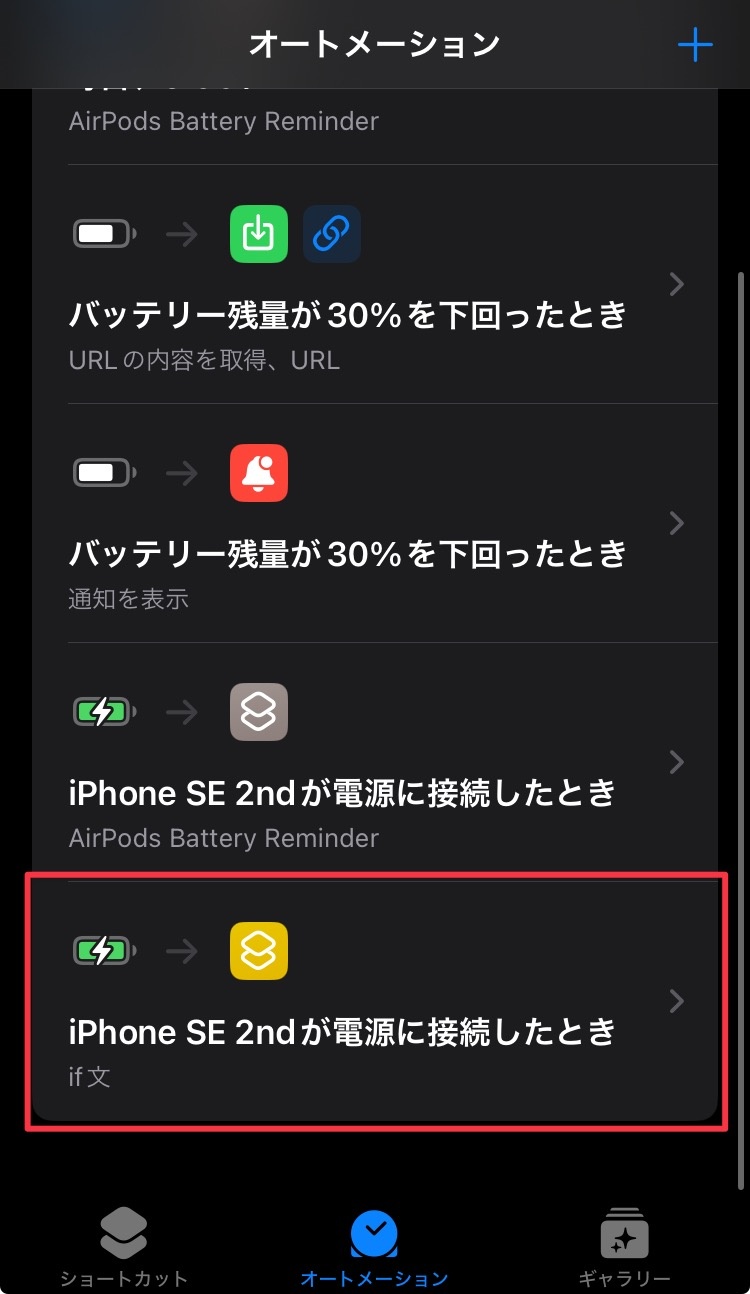Add a new automation with plus button
Viewport: 750px width, 1294px height.
pyautogui.click(x=695, y=45)
